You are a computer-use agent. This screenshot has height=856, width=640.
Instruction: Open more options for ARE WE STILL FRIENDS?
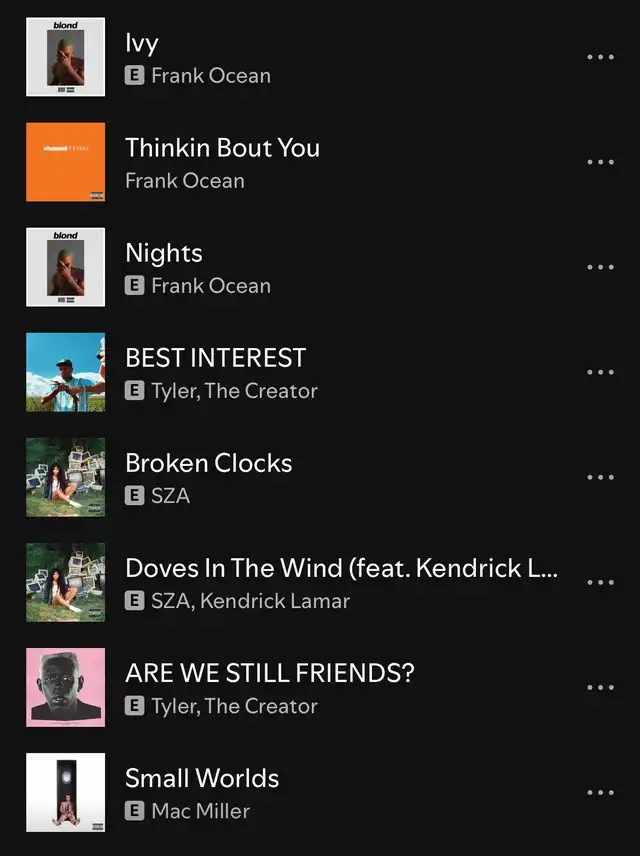[x=600, y=688]
